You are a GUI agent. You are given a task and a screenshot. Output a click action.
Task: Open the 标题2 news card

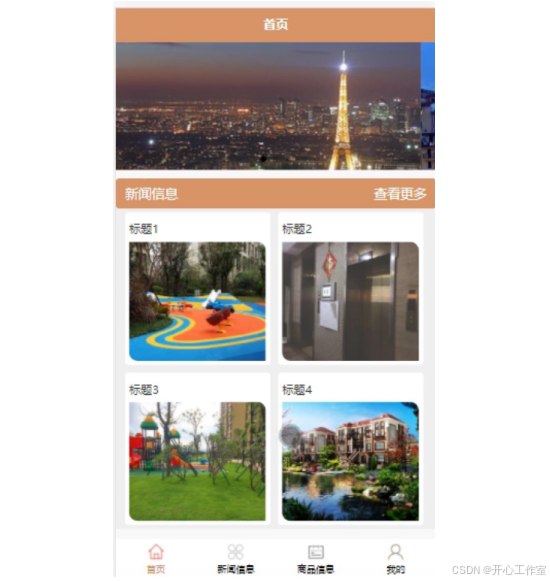tap(351, 289)
